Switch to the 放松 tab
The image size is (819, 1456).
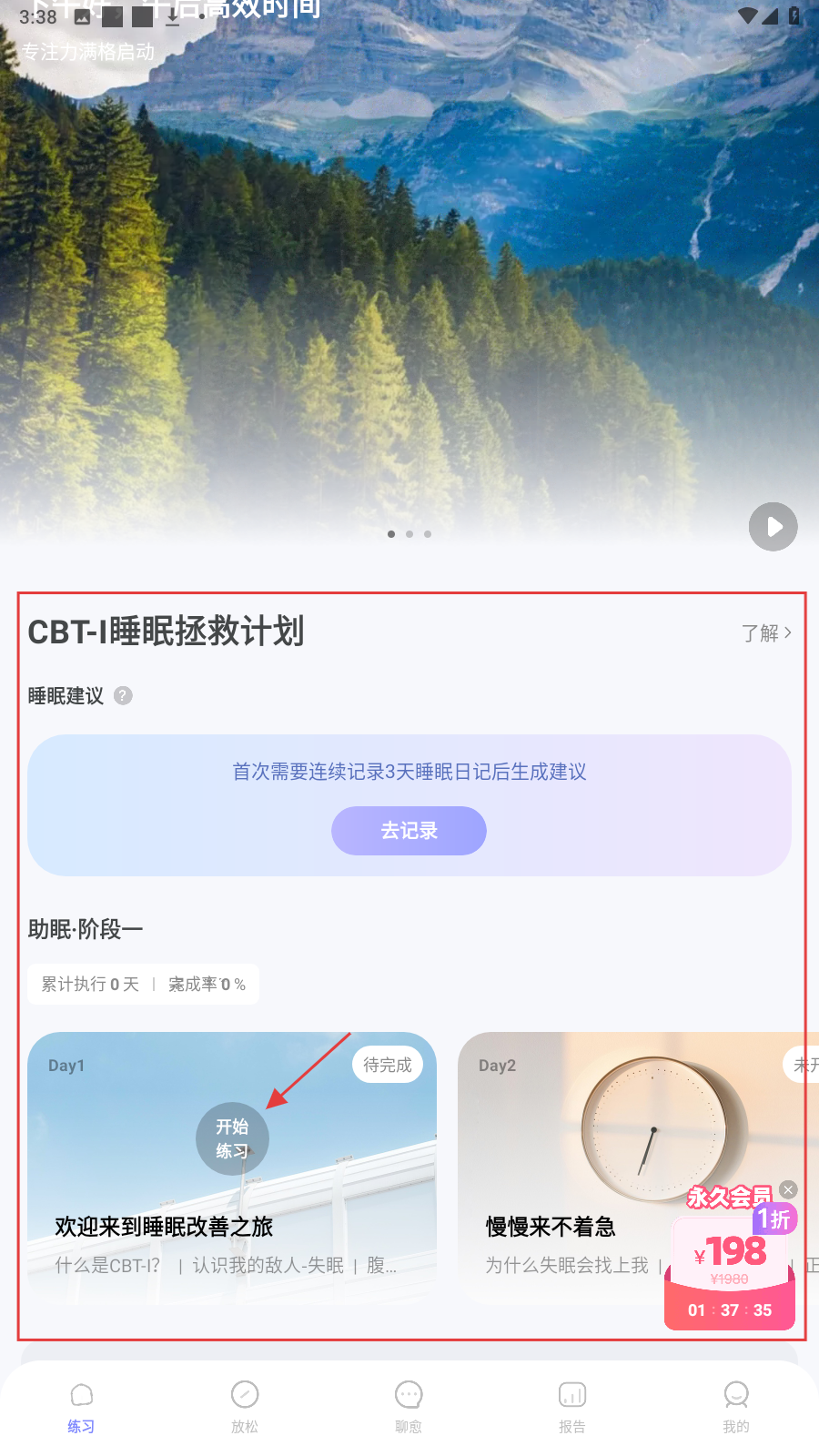coord(245,1406)
